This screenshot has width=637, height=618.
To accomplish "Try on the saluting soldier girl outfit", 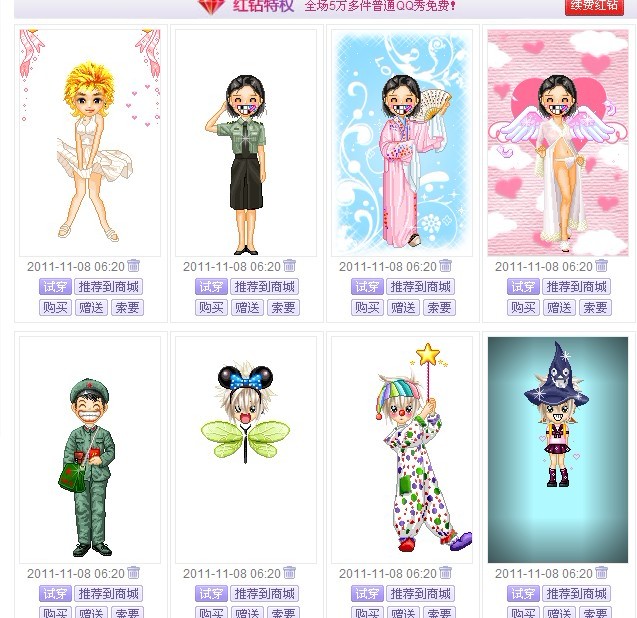I will click(211, 287).
